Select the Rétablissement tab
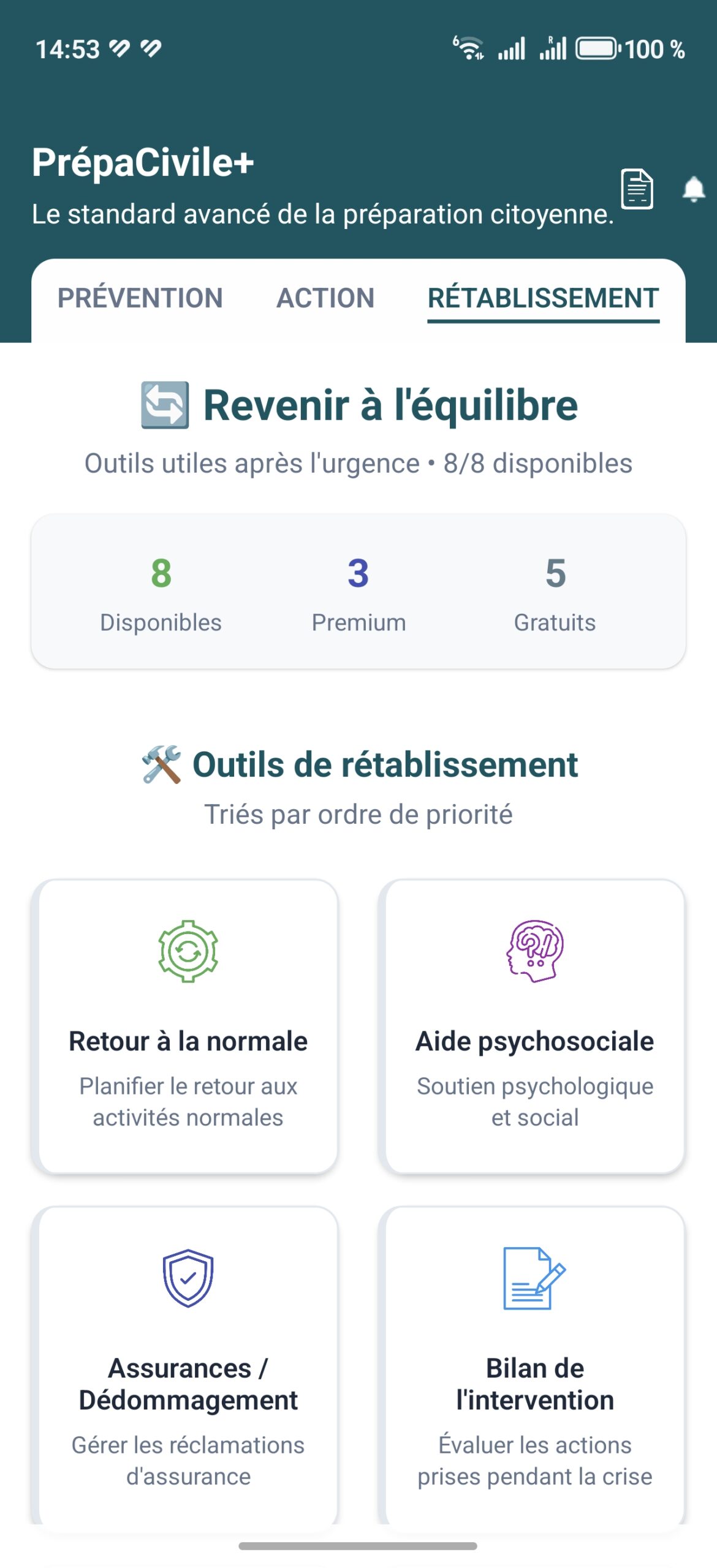 point(543,300)
